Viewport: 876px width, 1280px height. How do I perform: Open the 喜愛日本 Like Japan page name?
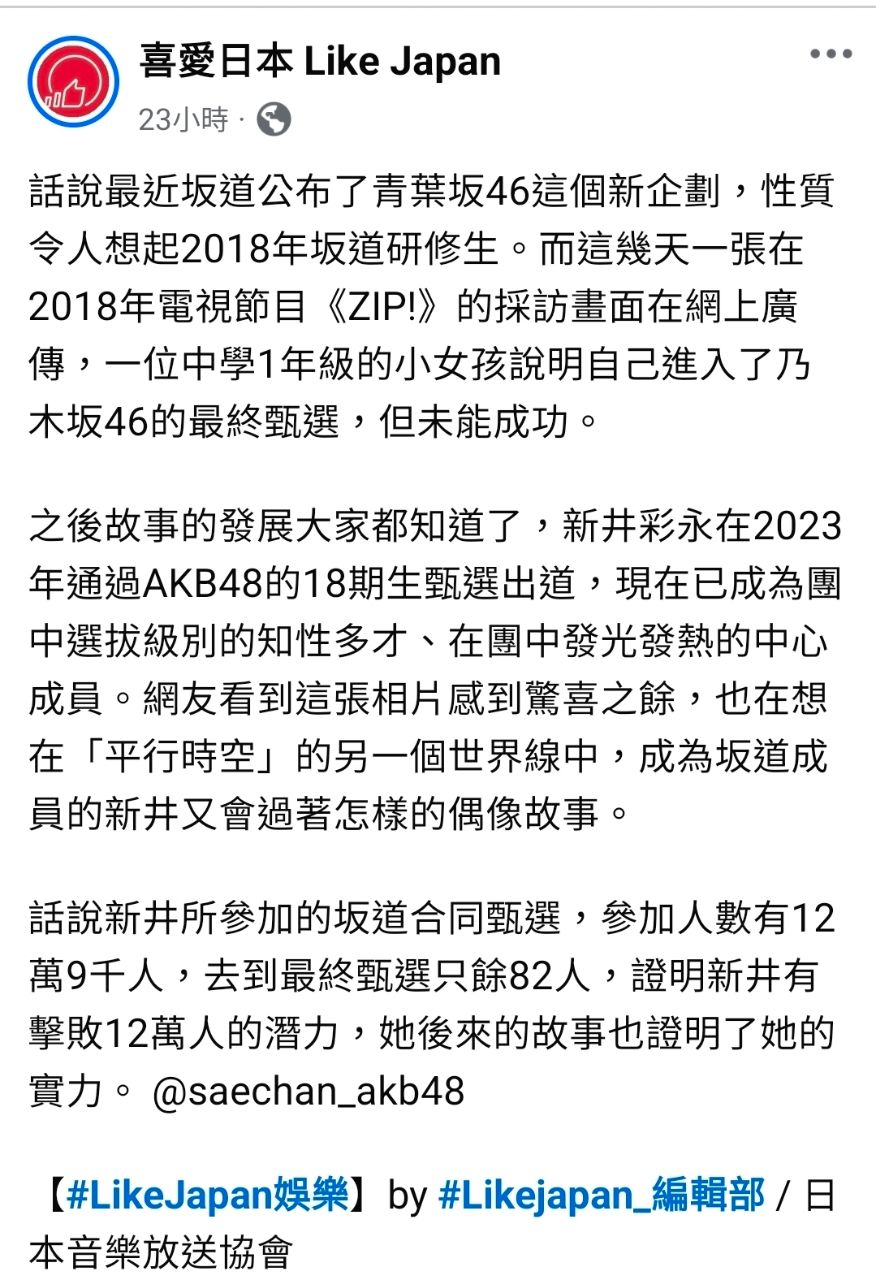click(x=320, y=63)
